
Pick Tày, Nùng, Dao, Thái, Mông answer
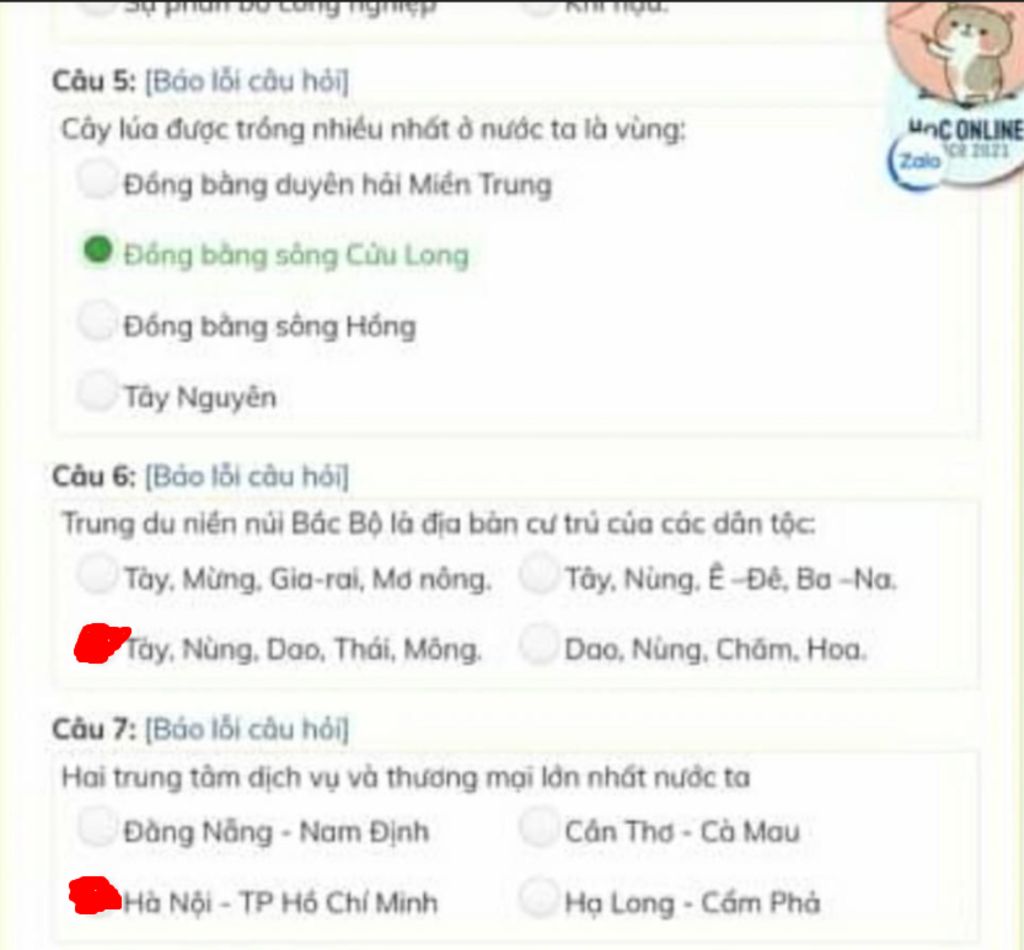[100, 645]
